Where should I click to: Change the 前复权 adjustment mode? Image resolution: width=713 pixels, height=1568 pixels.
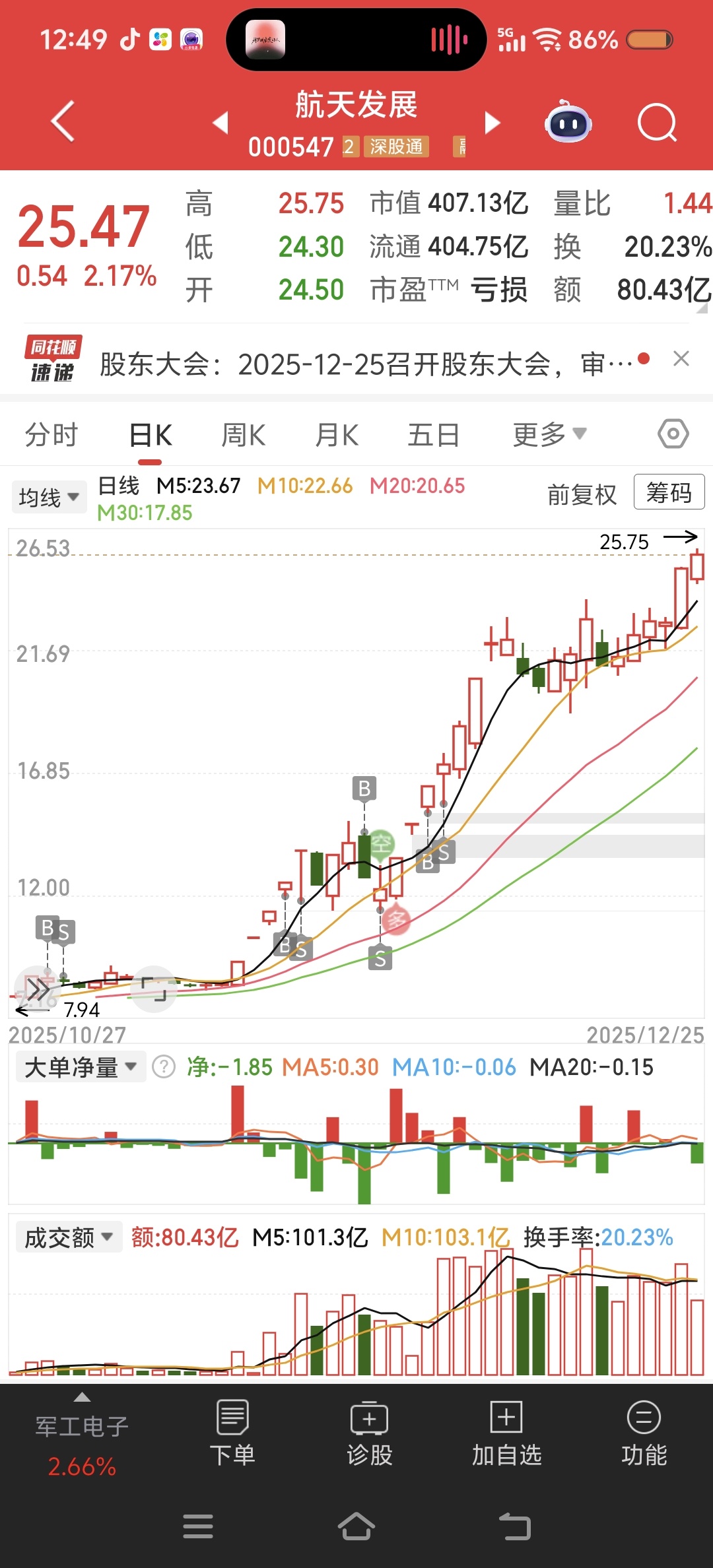click(x=582, y=494)
